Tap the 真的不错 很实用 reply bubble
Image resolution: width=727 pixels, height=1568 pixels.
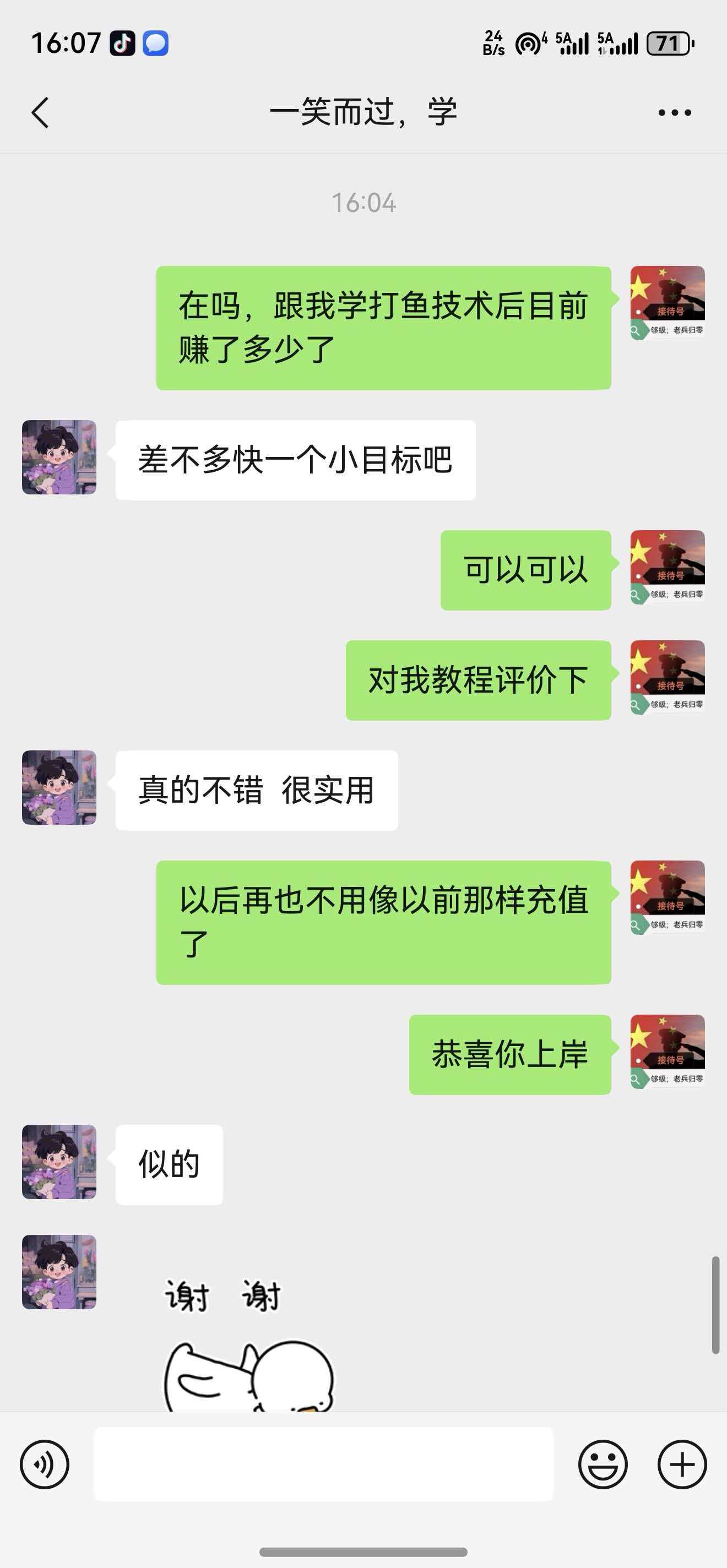(256, 790)
